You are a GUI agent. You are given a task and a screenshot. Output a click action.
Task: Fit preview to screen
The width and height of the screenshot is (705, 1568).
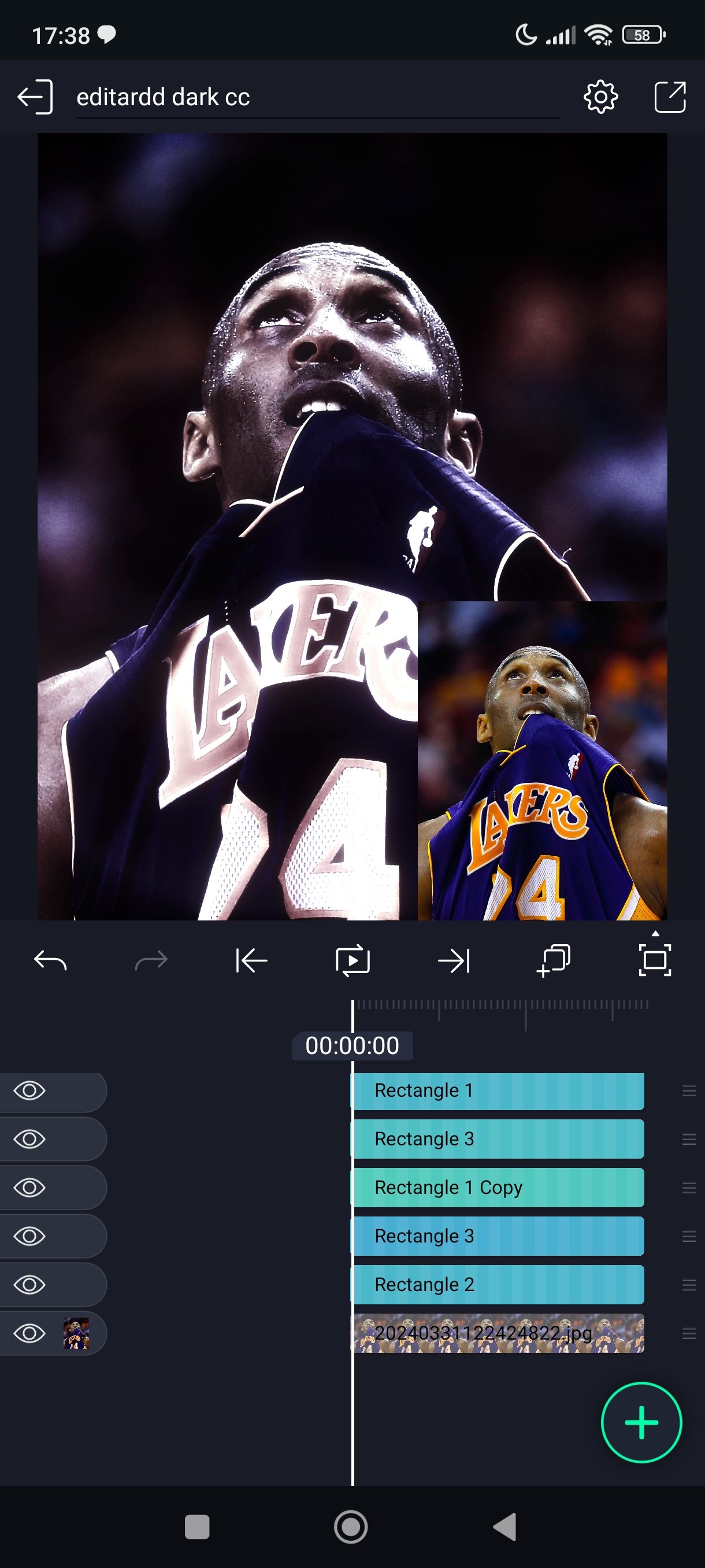(x=655, y=960)
